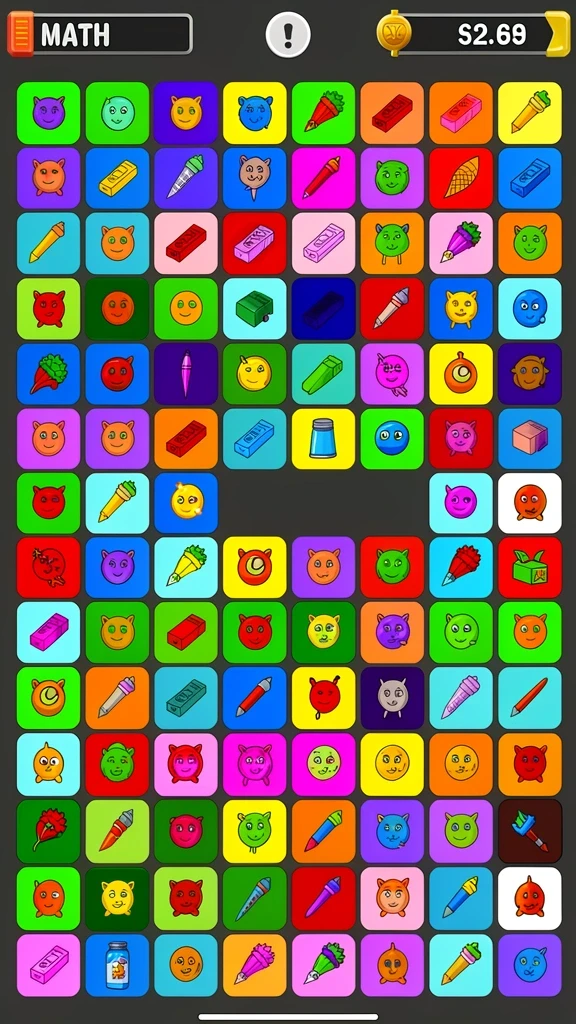The width and height of the screenshot is (576, 1024).
Task: Tap the magenta face on light cyan tile
Action: click(x=461, y=503)
